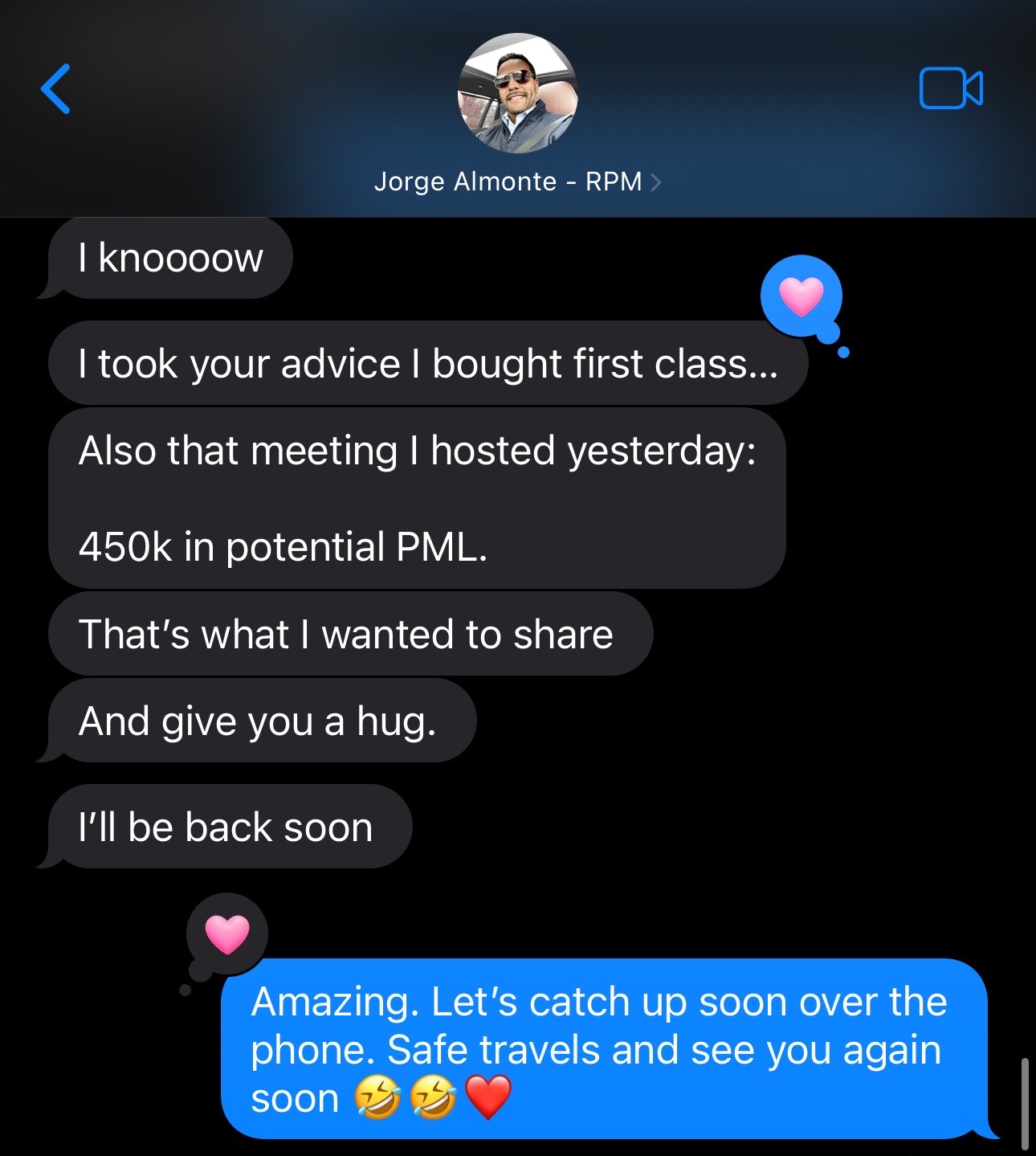Screen dimensions: 1036x1156
Task: Go back to the conversations list
Action: [x=56, y=89]
